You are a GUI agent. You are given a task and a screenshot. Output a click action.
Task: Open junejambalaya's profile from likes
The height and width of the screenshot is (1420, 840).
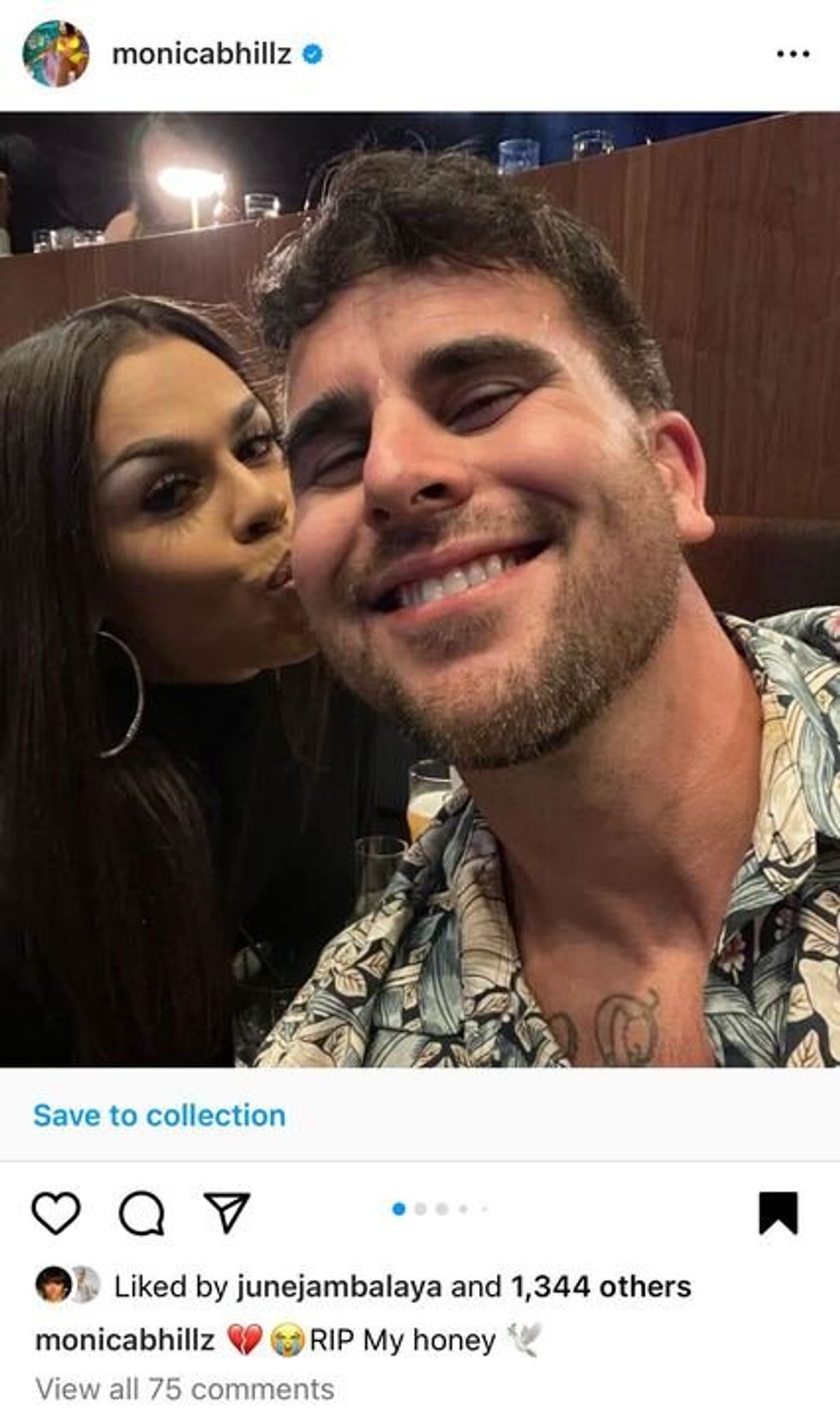tap(339, 1286)
